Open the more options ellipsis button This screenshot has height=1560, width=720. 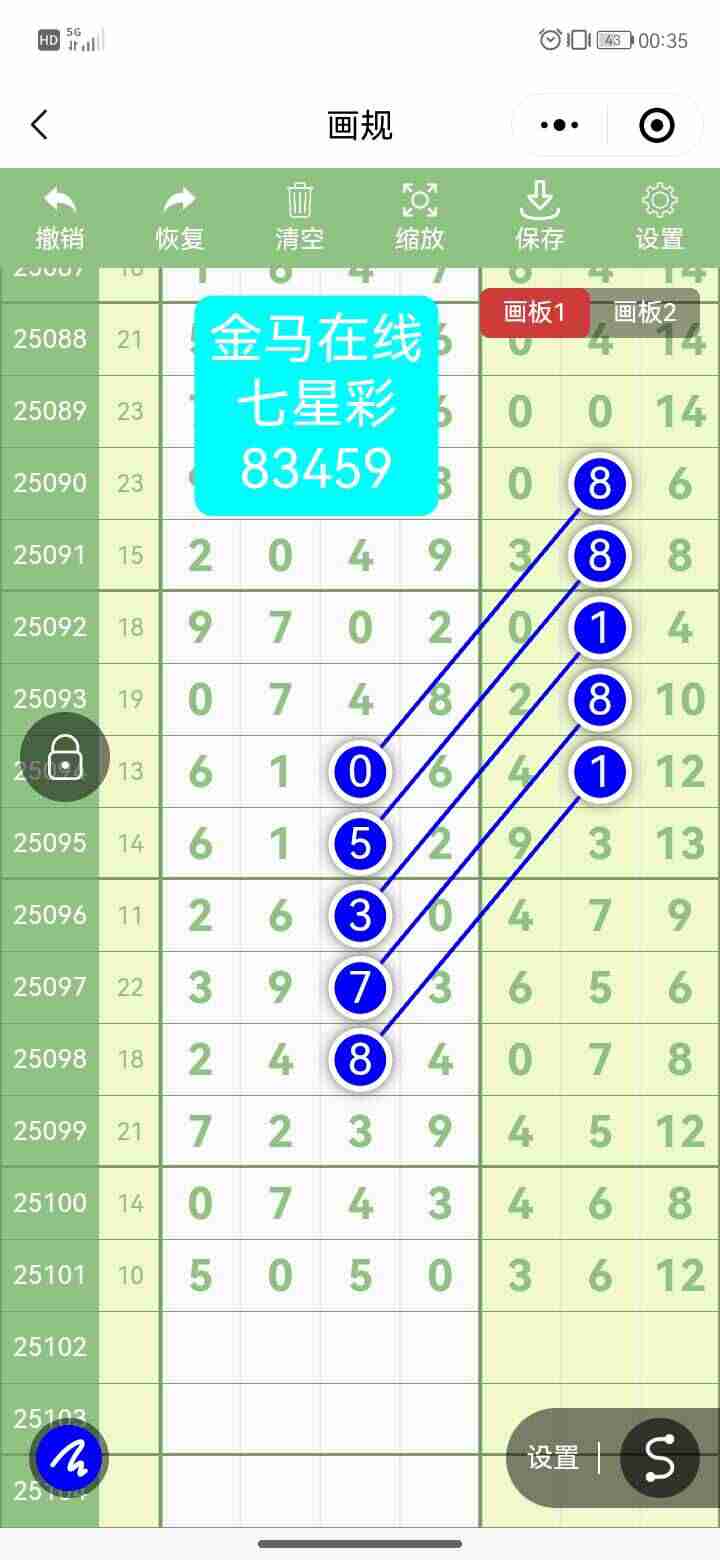[559, 124]
